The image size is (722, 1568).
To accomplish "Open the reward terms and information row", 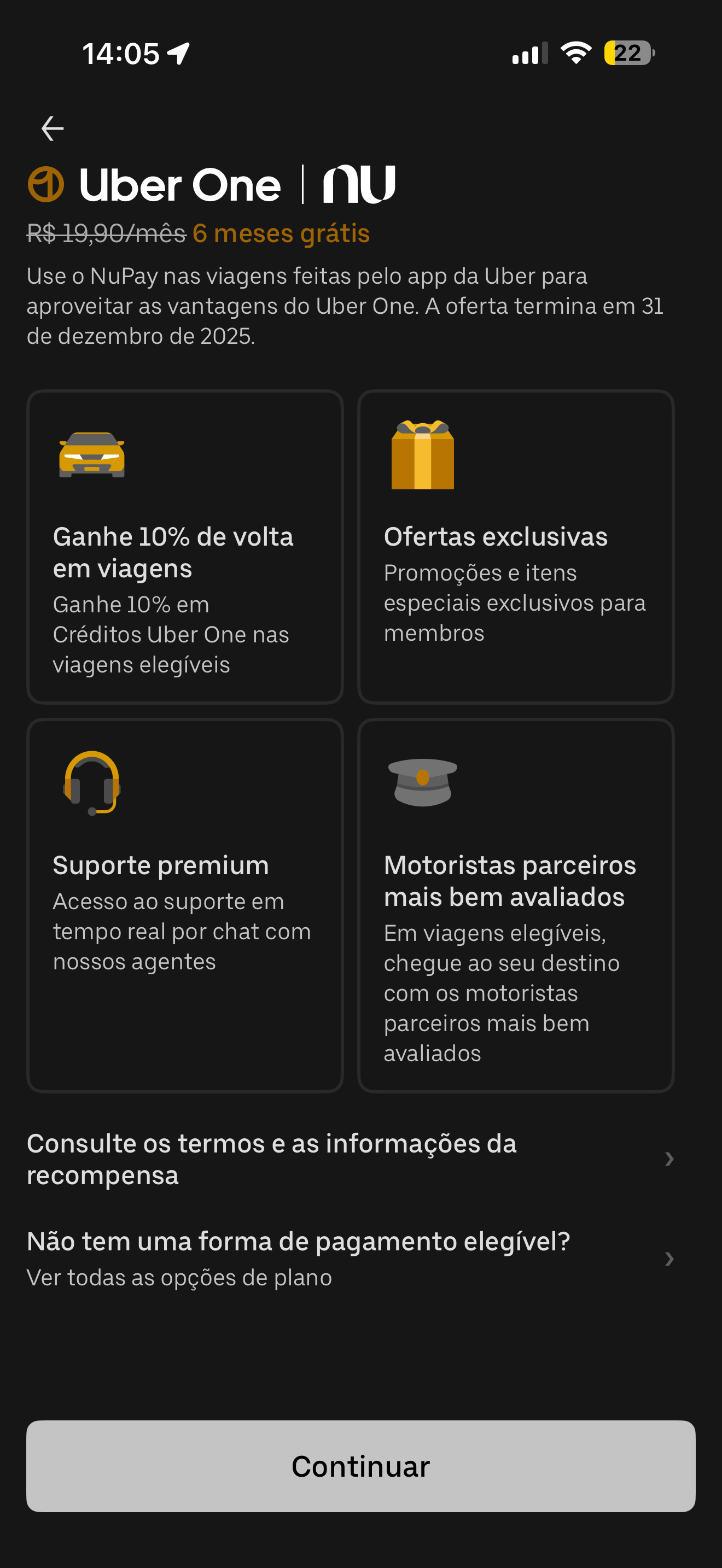I will pos(350,1159).
